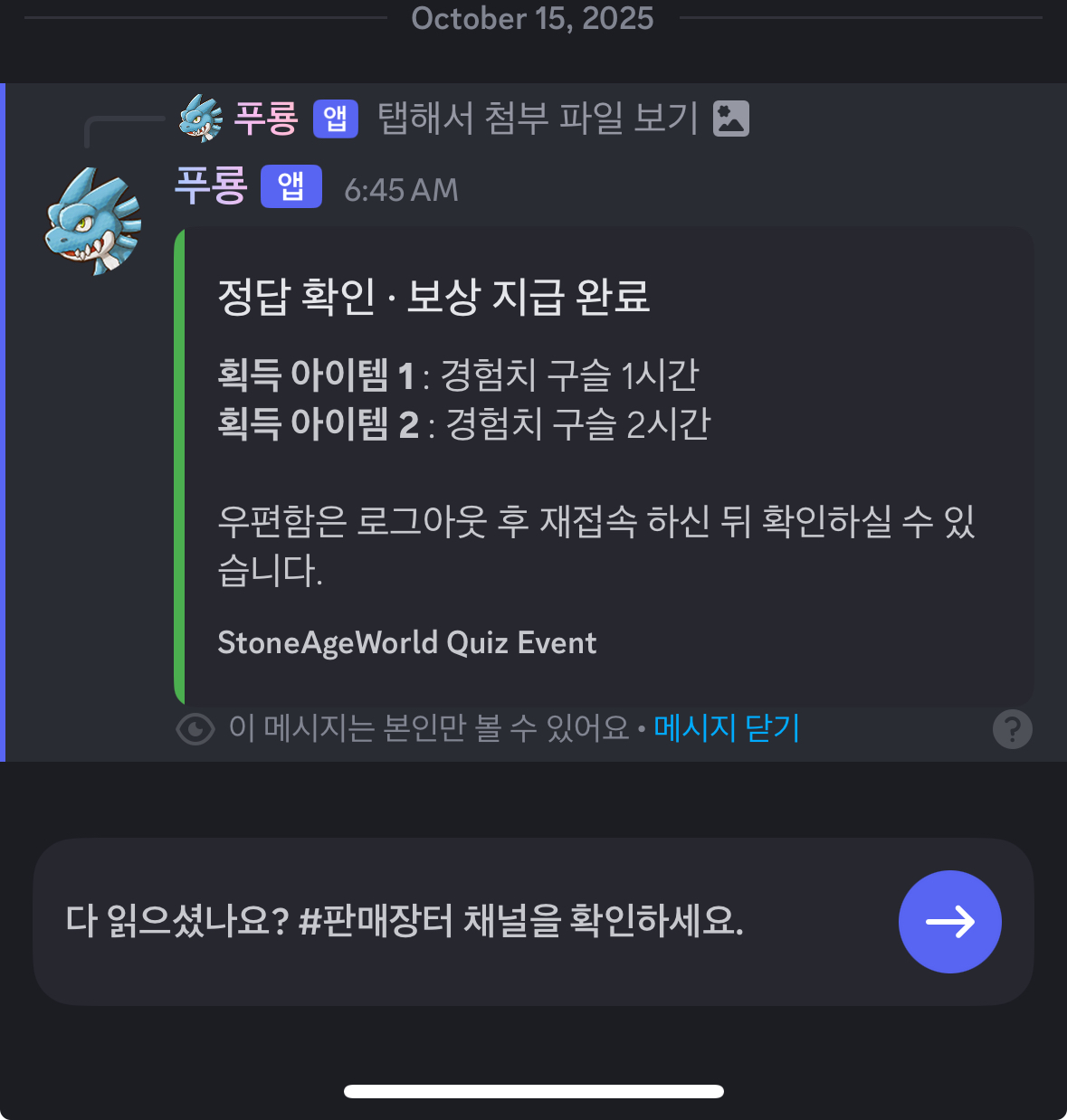Open the help question mark icon
This screenshot has width=1067, height=1120.
(x=1012, y=729)
